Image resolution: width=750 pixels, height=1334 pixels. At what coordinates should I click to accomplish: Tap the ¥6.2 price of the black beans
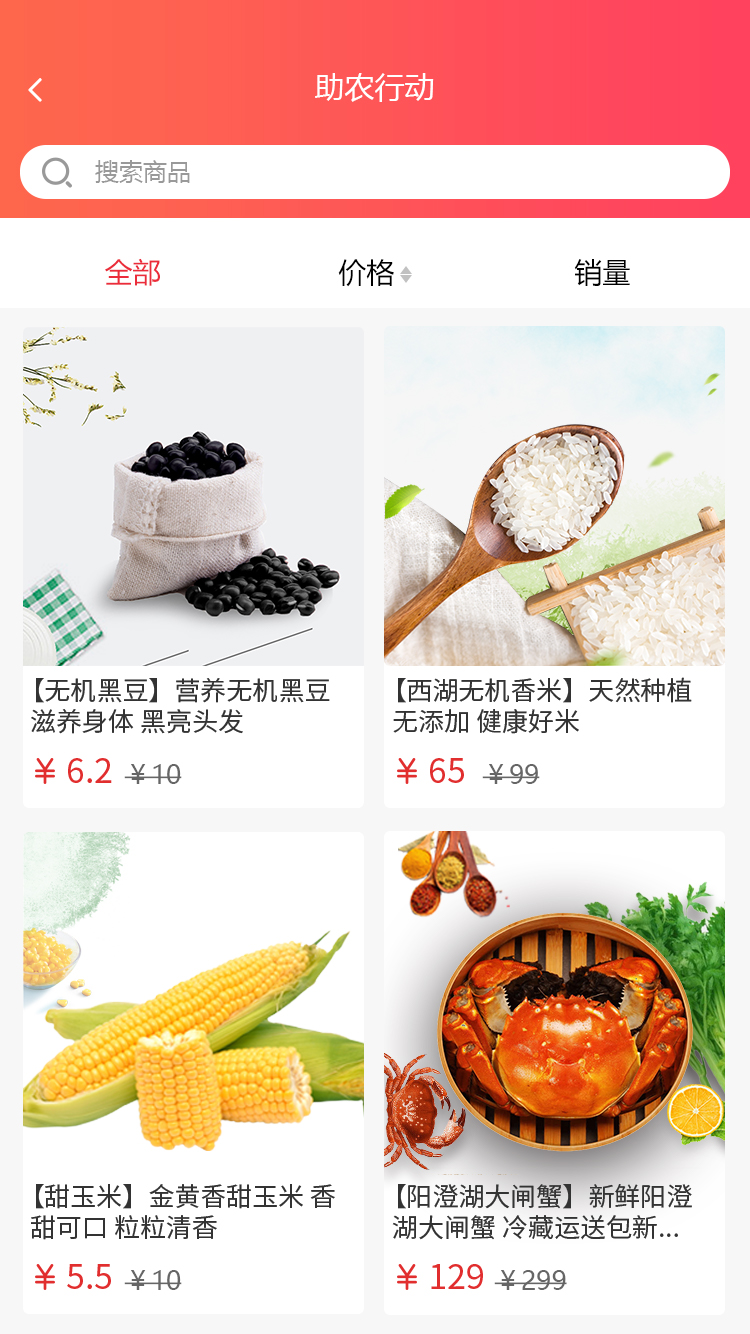pos(65,772)
